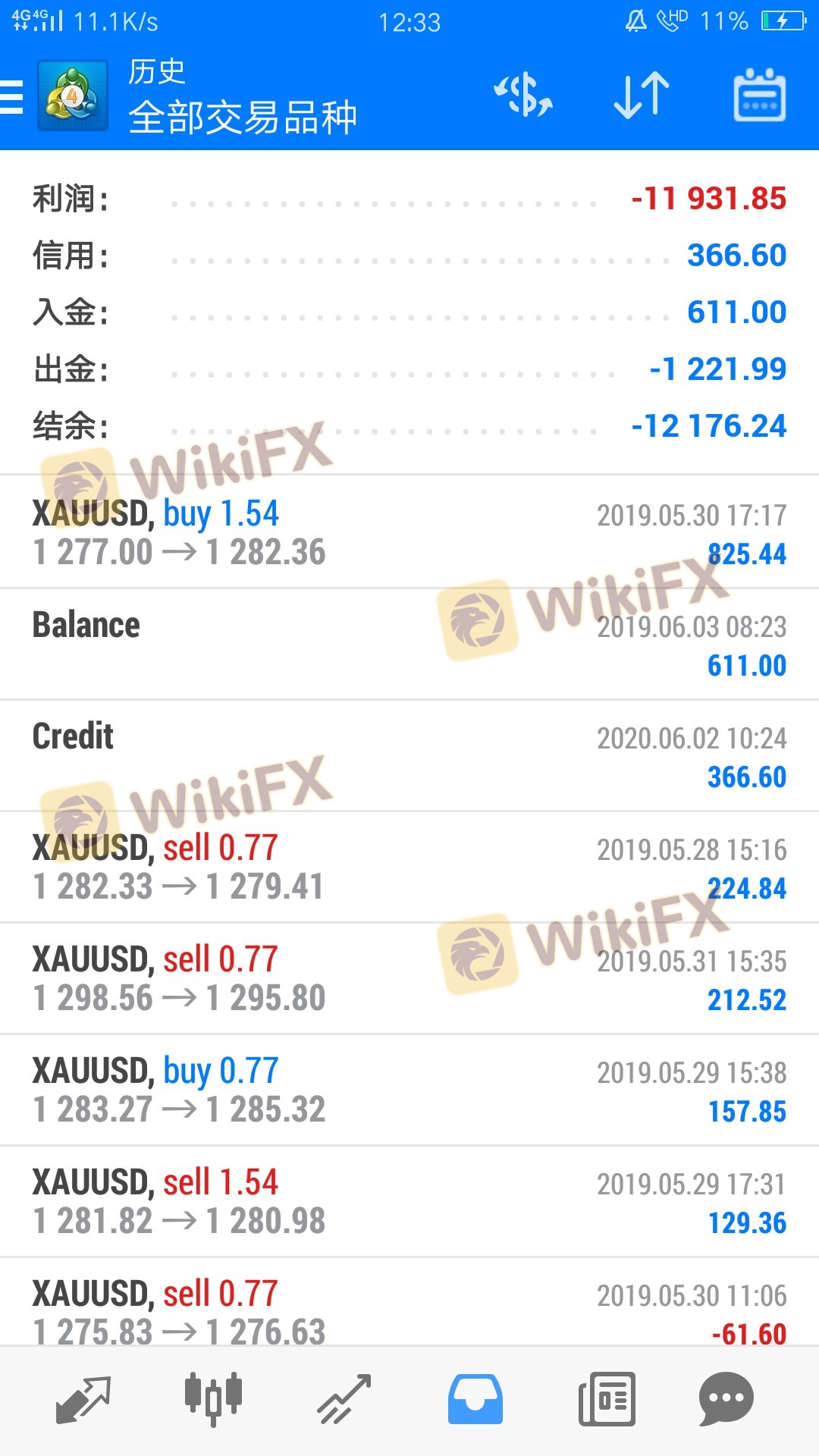Open the Chat messages tab

coord(726,1398)
